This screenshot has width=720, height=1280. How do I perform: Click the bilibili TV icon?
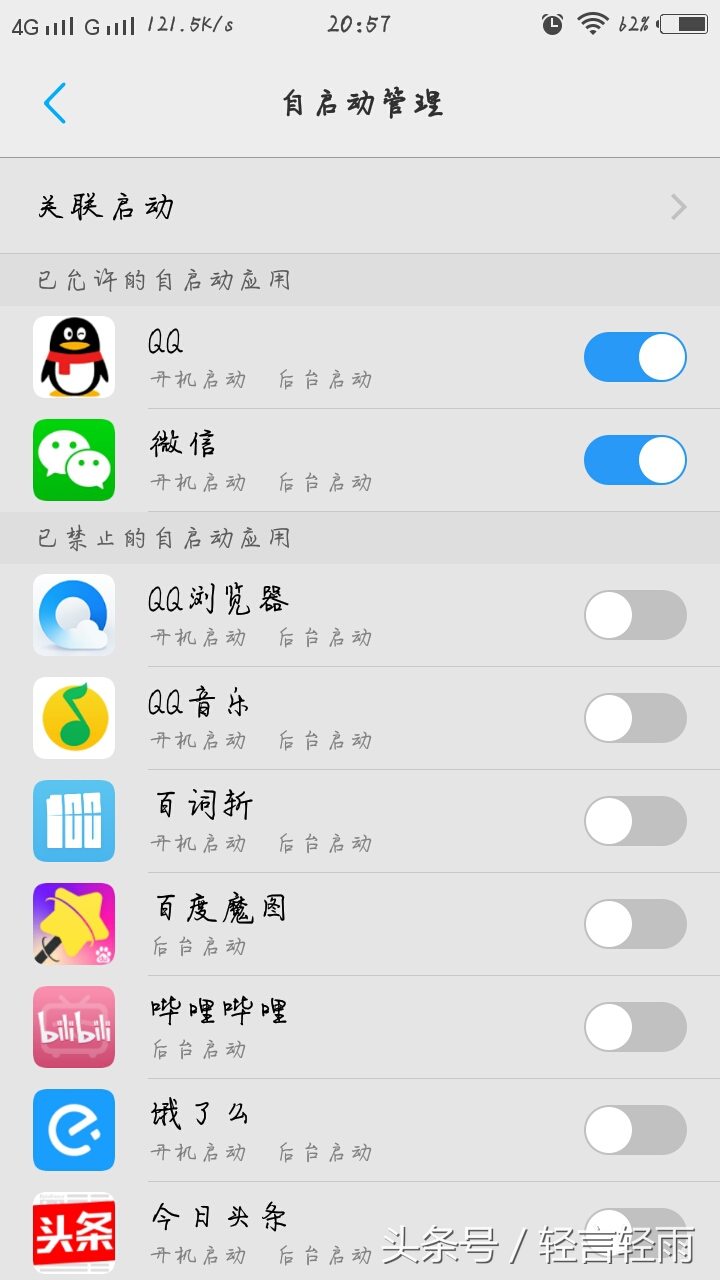click(x=74, y=1027)
